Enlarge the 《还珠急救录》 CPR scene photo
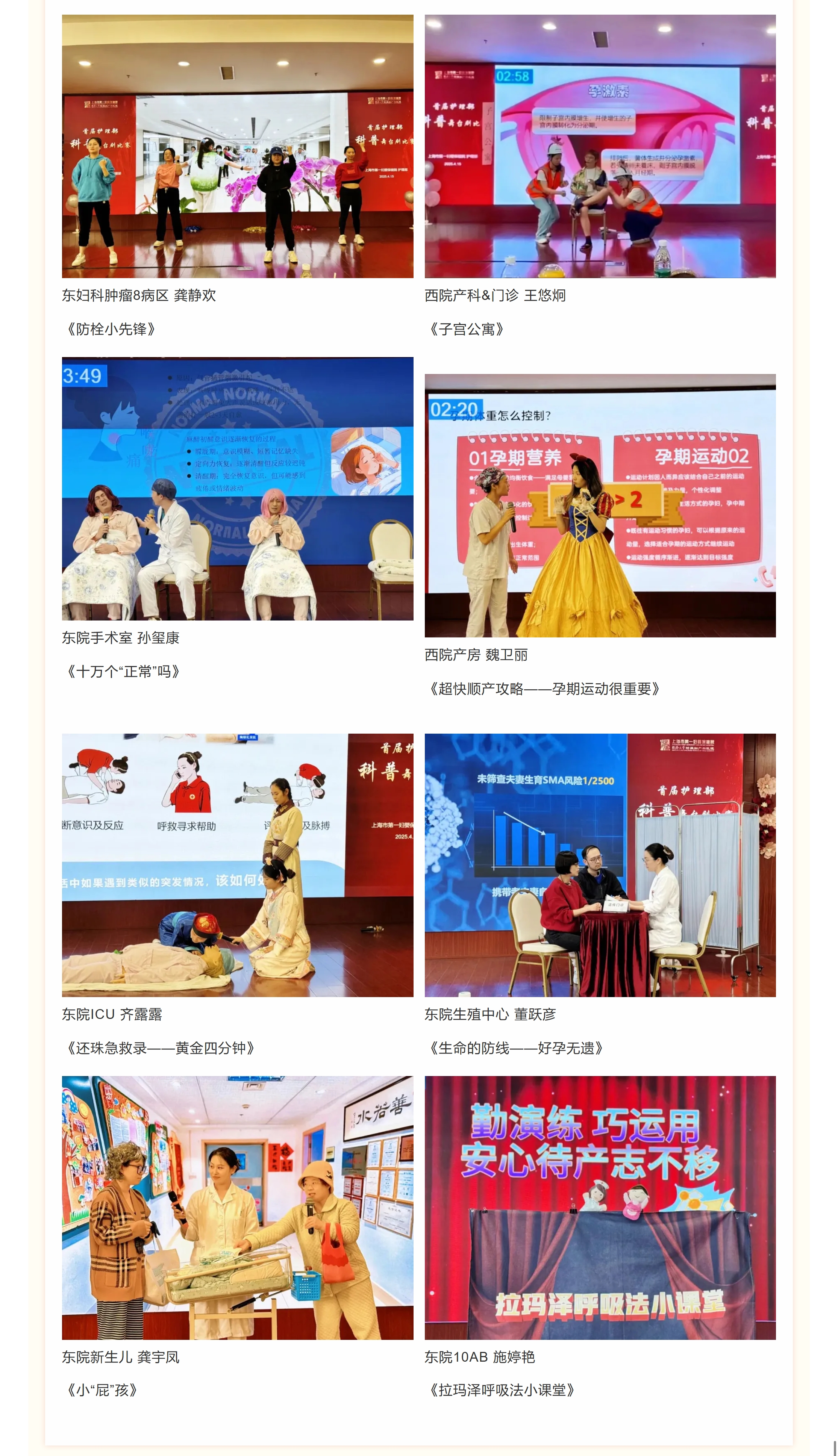The height and width of the screenshot is (1456, 838). [237, 865]
